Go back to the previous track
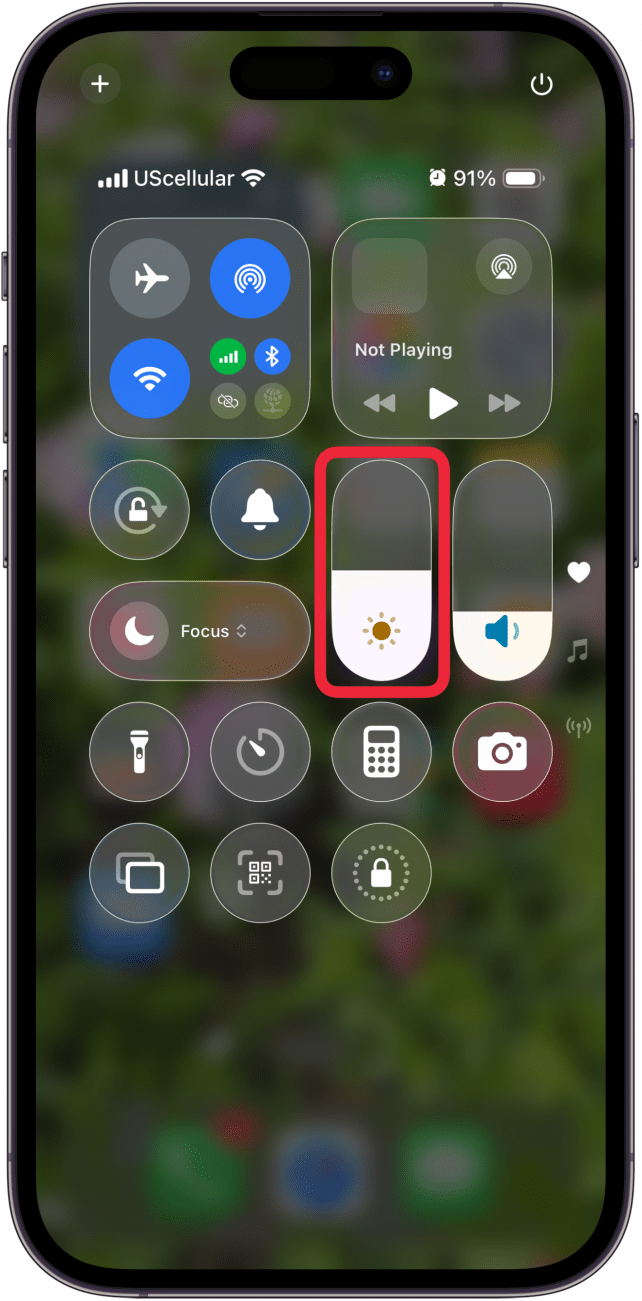642x1301 pixels. click(x=379, y=404)
